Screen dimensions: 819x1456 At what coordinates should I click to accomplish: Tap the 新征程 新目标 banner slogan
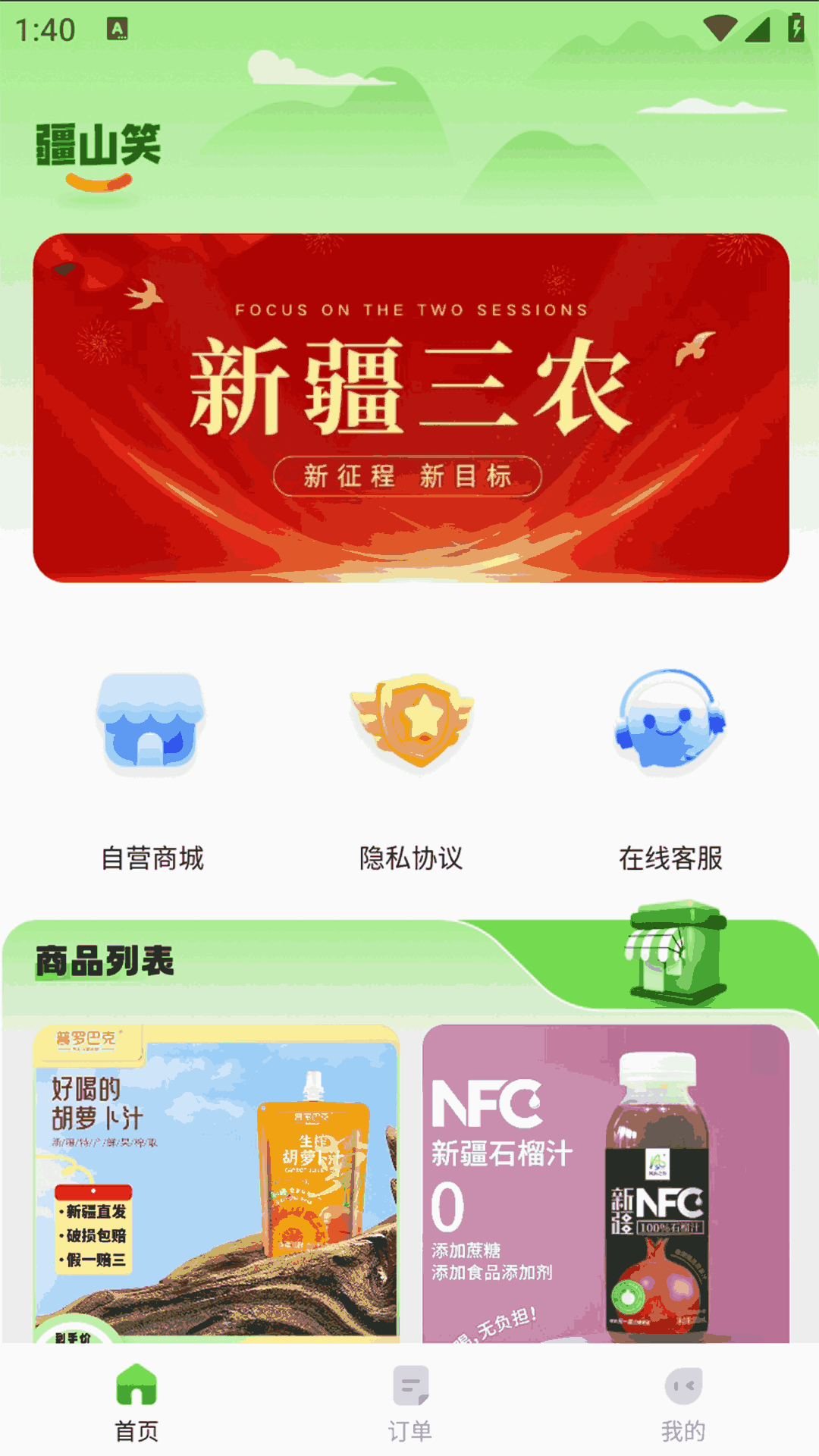tap(409, 476)
